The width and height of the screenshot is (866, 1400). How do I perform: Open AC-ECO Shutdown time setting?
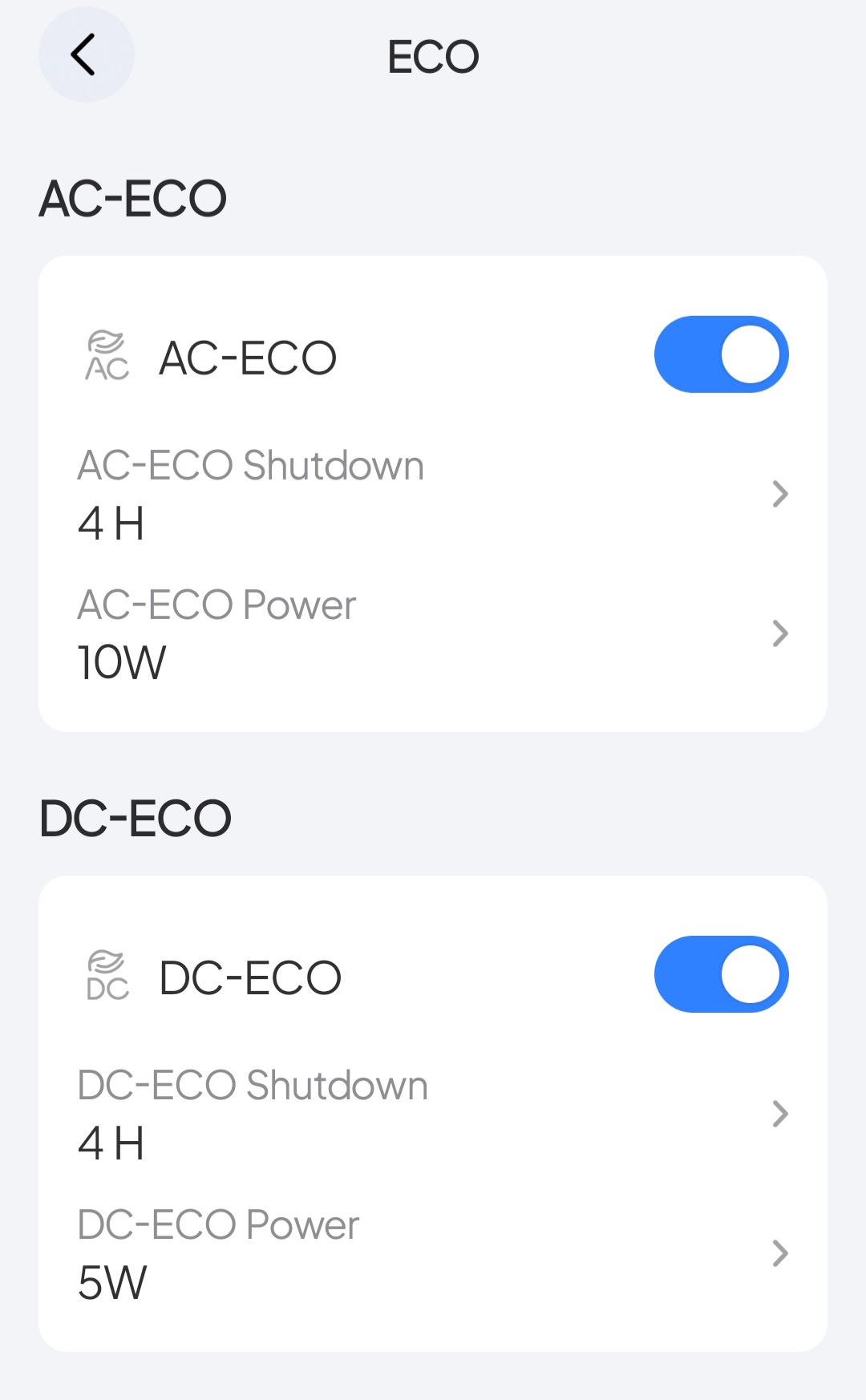click(433, 495)
